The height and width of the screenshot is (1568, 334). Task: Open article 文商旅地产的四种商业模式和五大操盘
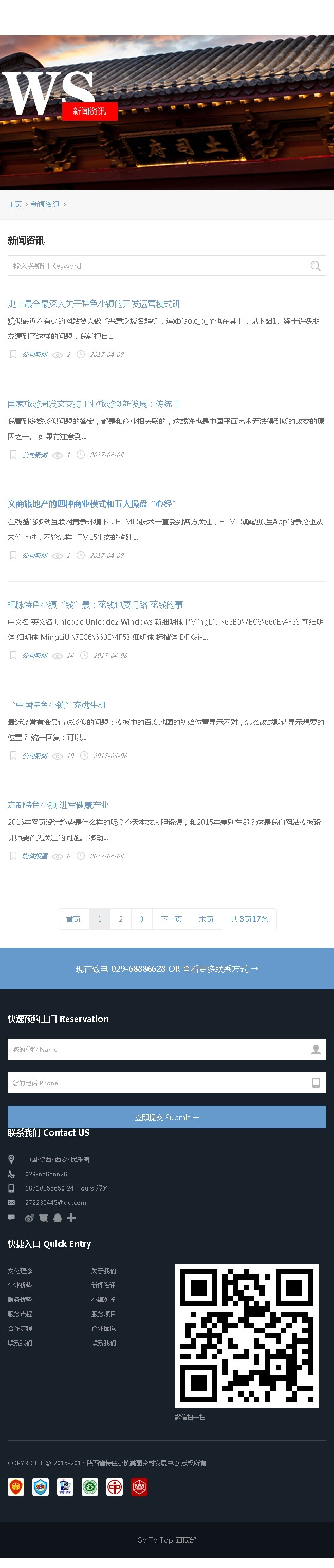coord(91,504)
